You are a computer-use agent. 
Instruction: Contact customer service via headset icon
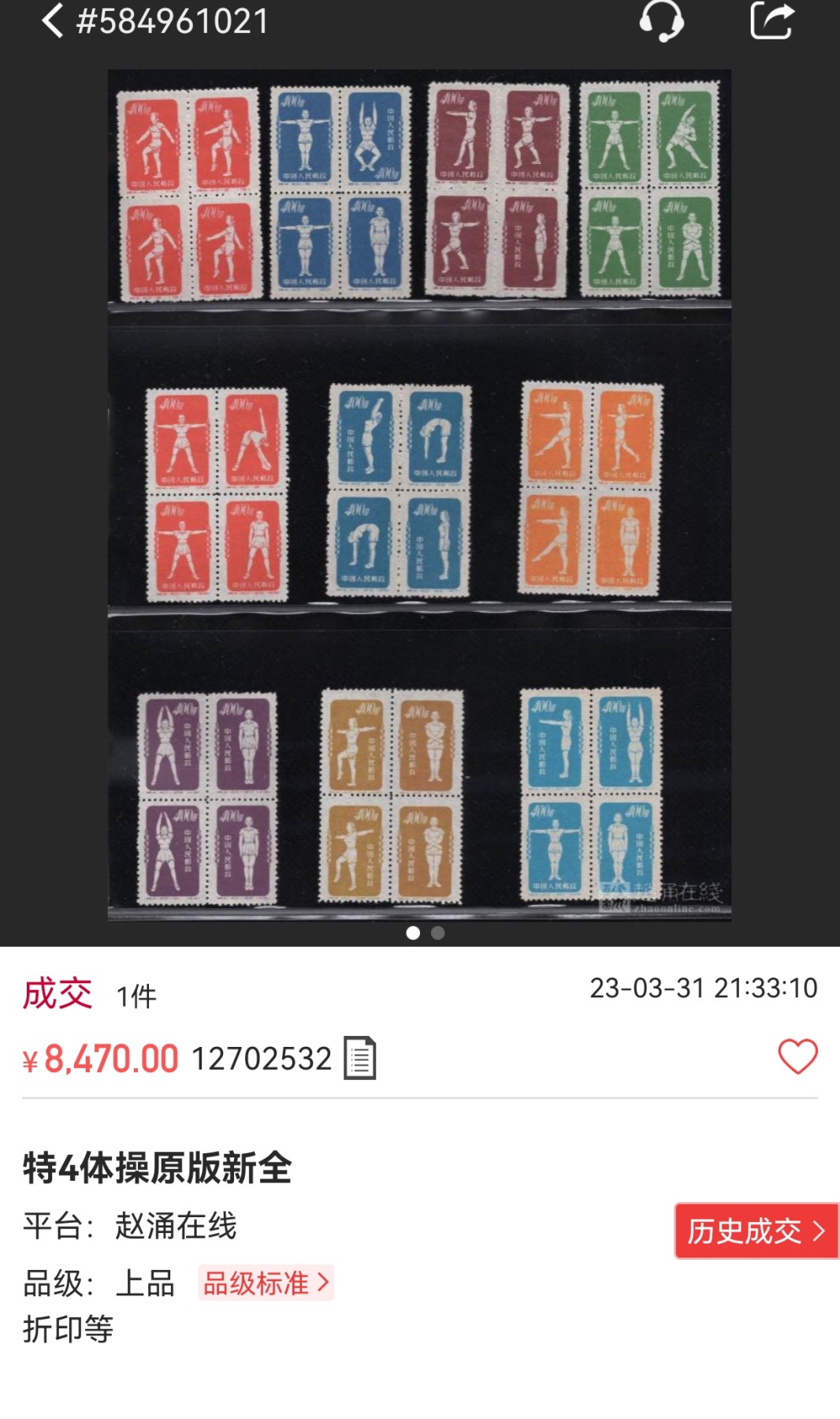(x=661, y=20)
